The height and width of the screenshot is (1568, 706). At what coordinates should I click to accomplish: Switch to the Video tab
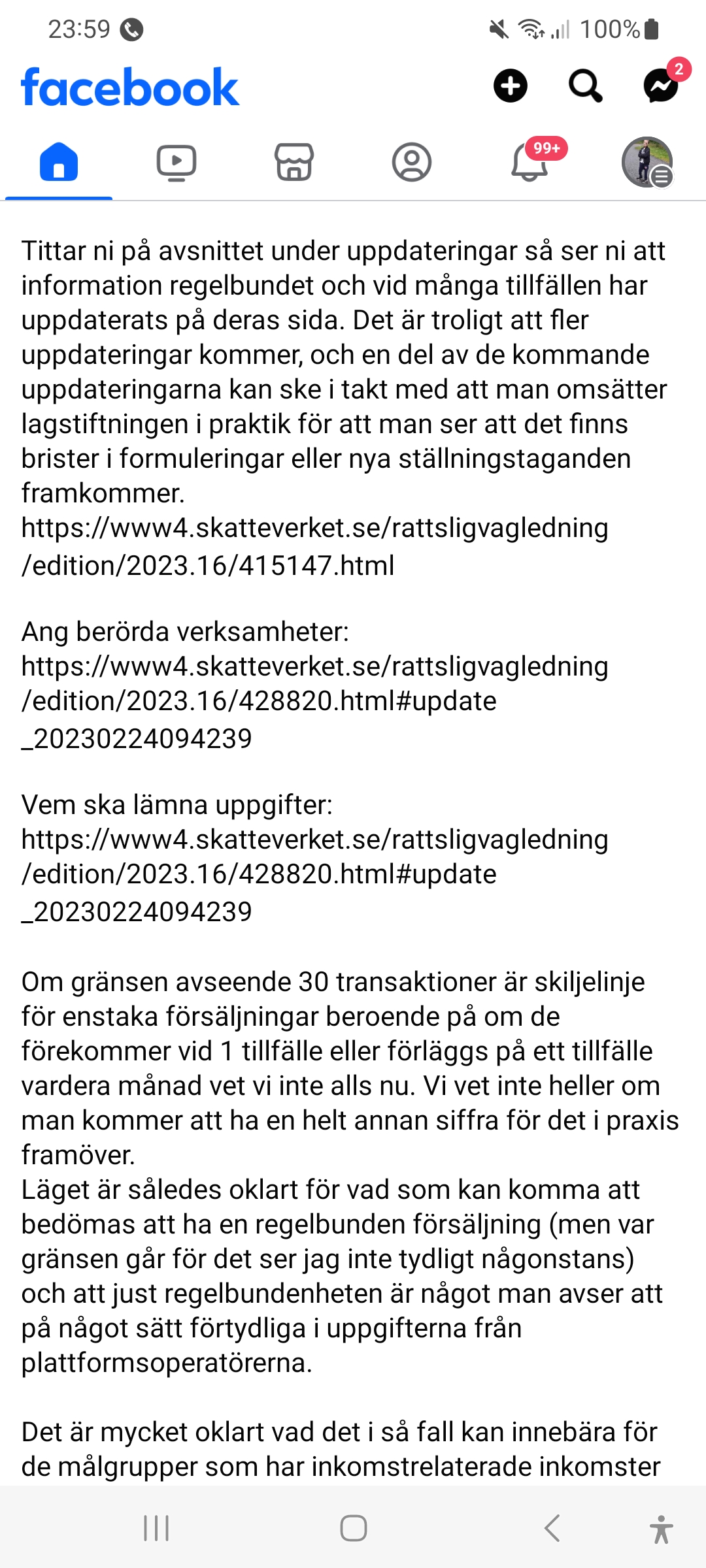[x=176, y=162]
